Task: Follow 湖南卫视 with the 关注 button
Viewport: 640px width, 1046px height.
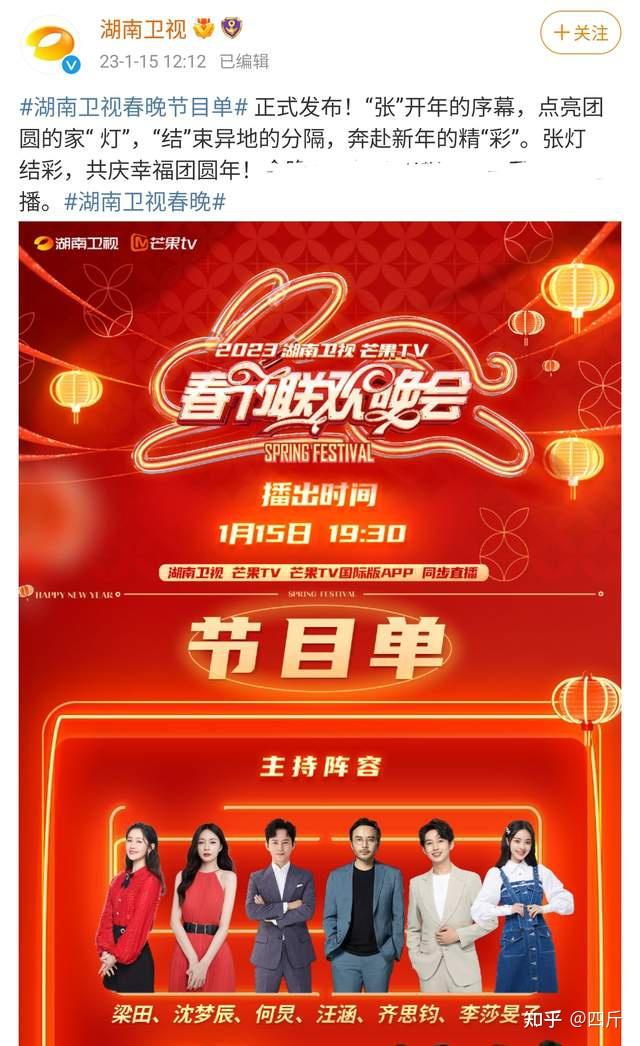Action: click(x=580, y=33)
